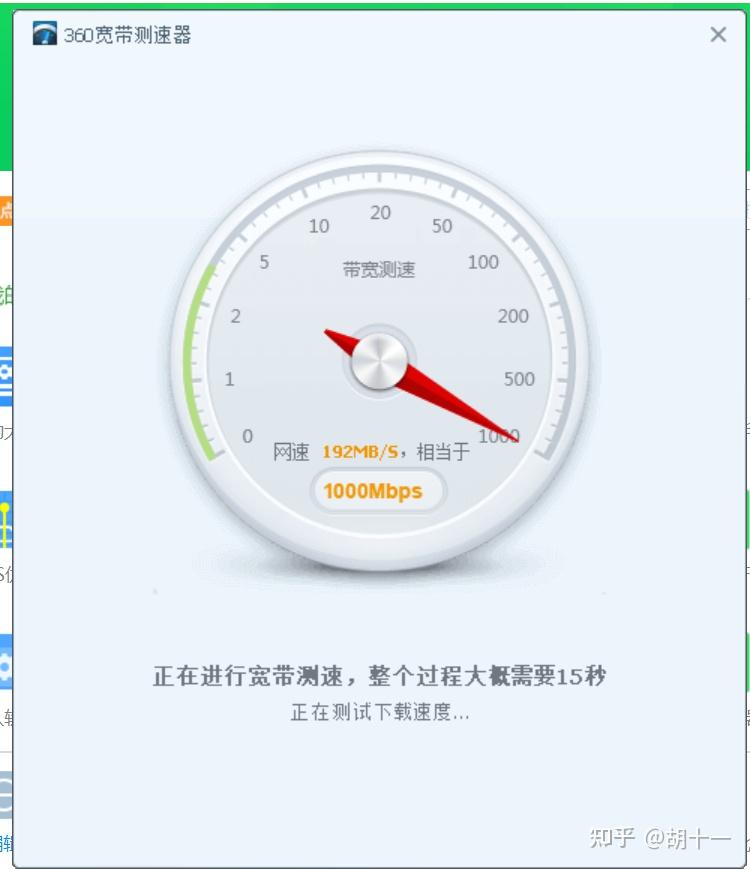Click the yellow equalizer-style sidebar icon
The height and width of the screenshot is (870, 750).
click(x=7, y=520)
